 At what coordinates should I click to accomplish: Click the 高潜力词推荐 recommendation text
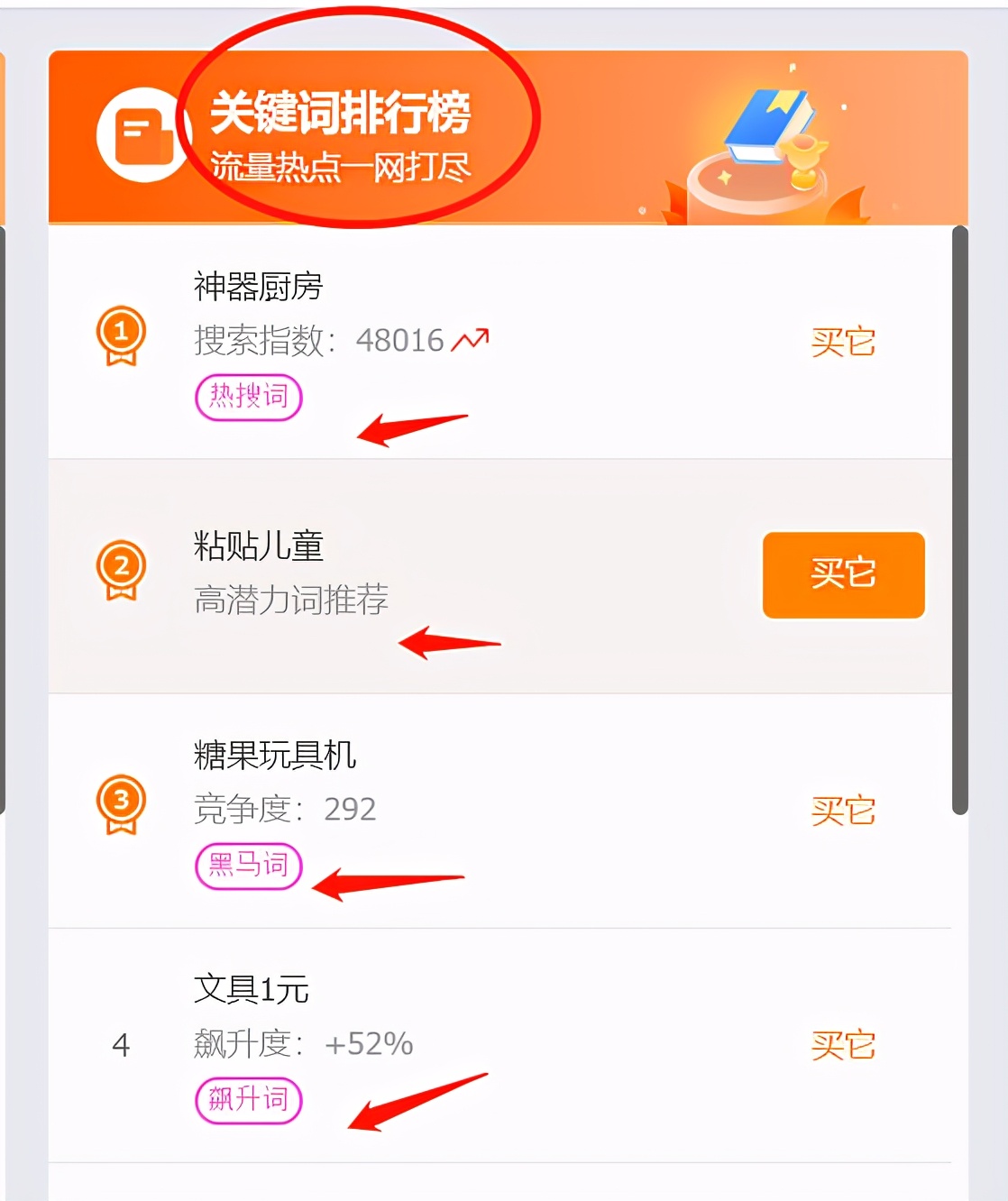point(292,601)
